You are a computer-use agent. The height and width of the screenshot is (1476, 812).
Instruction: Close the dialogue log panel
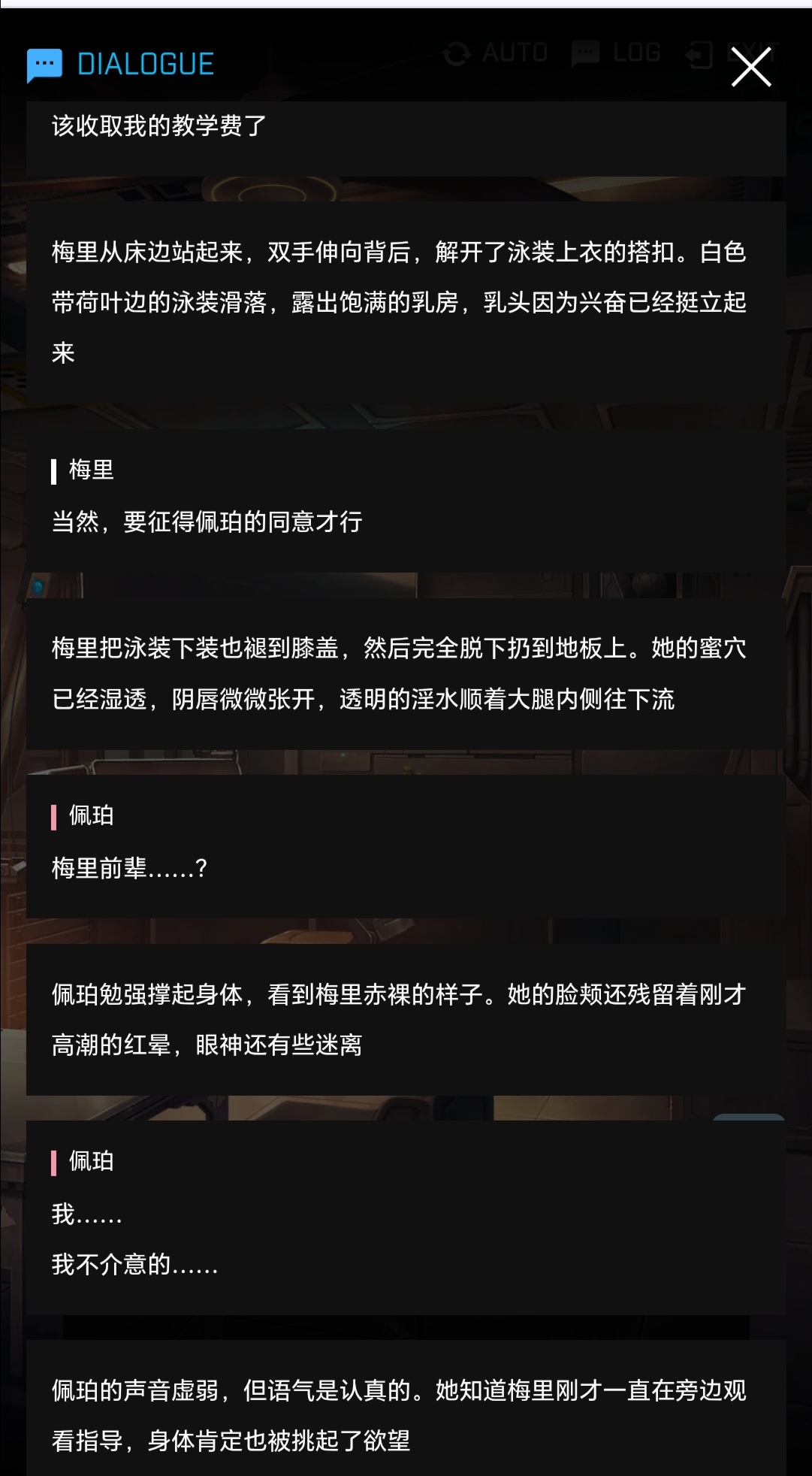click(751, 67)
